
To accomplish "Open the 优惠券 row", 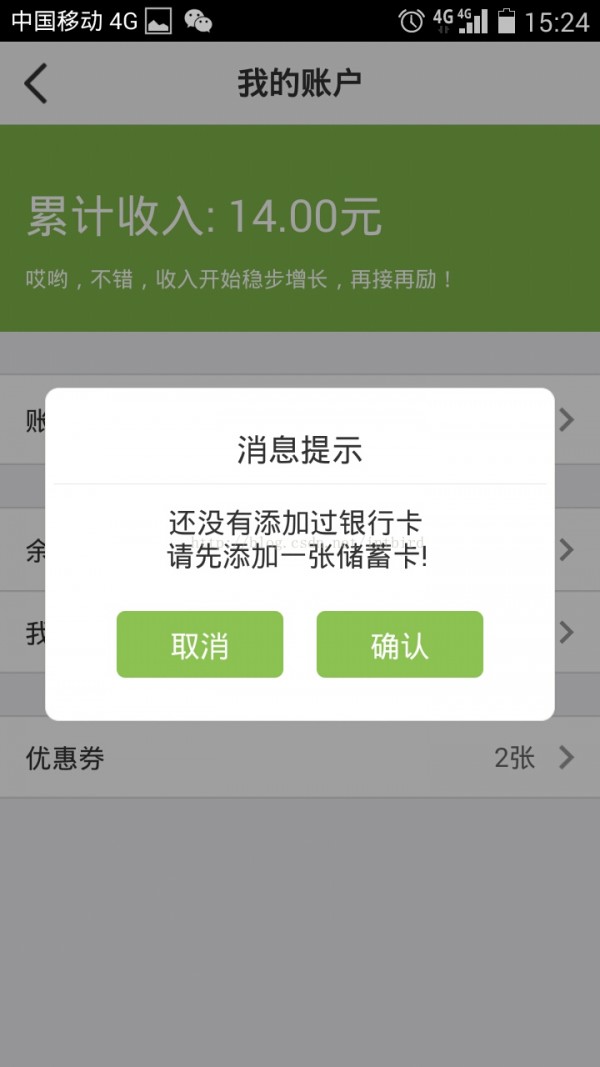I will click(x=300, y=758).
